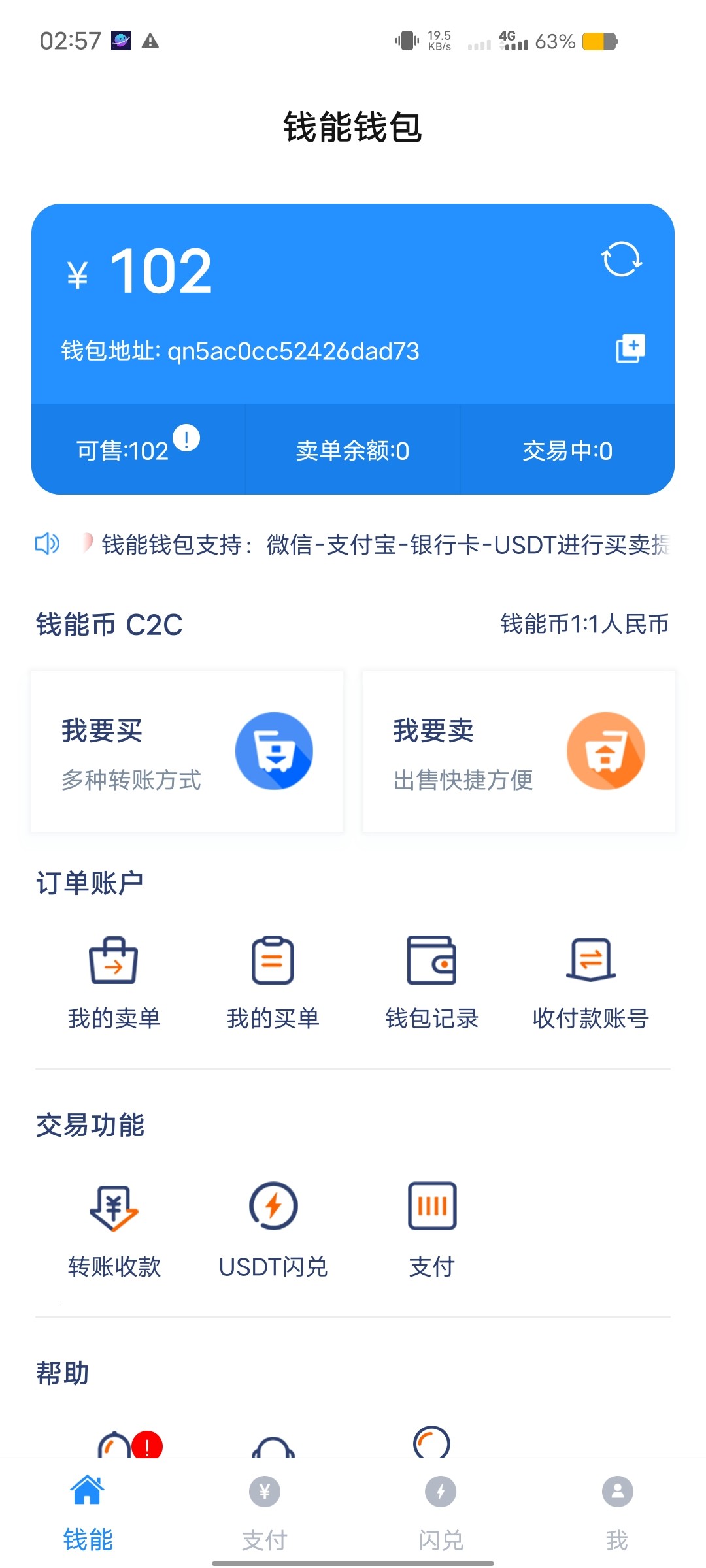Open the 我要卖 sell card
Screen dimensions: 706x1568
coord(518,751)
